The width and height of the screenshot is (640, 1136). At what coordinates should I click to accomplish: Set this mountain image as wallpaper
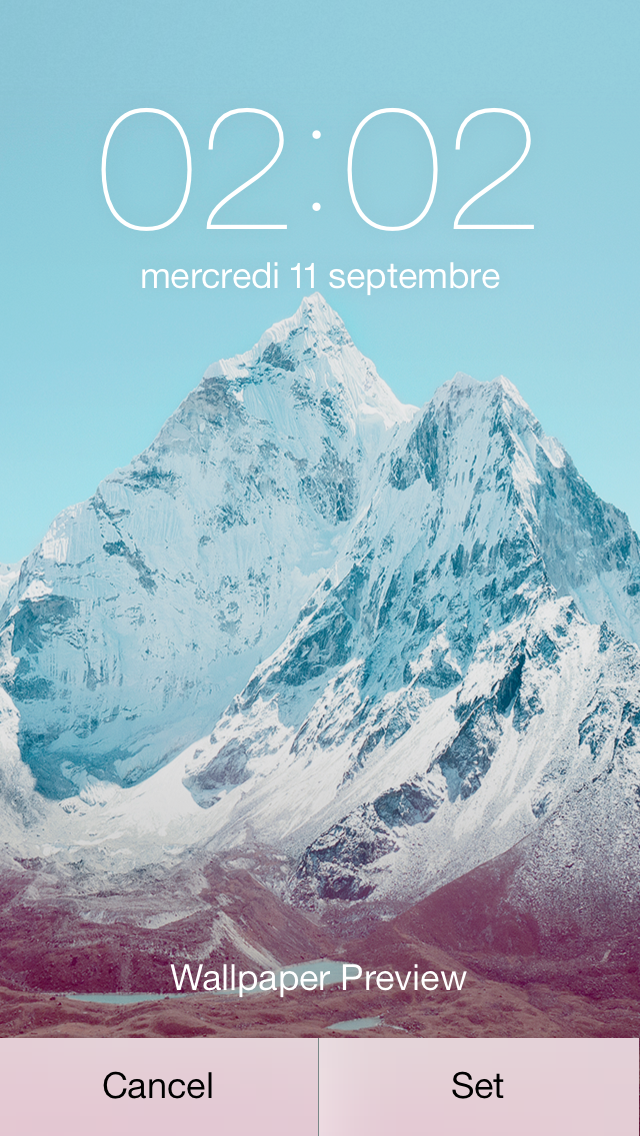pos(479,1086)
